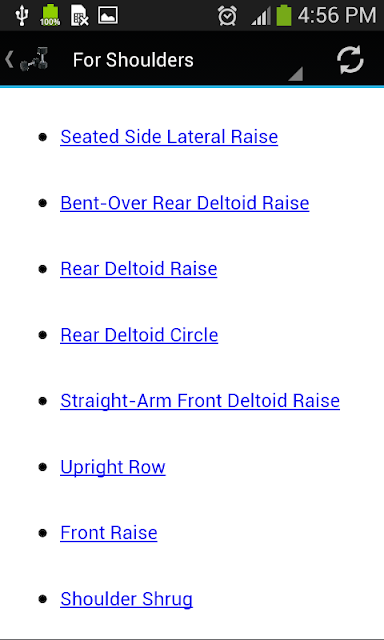View the Rear Deltoid Circle exercise
This screenshot has width=384, height=640.
pos(139,335)
